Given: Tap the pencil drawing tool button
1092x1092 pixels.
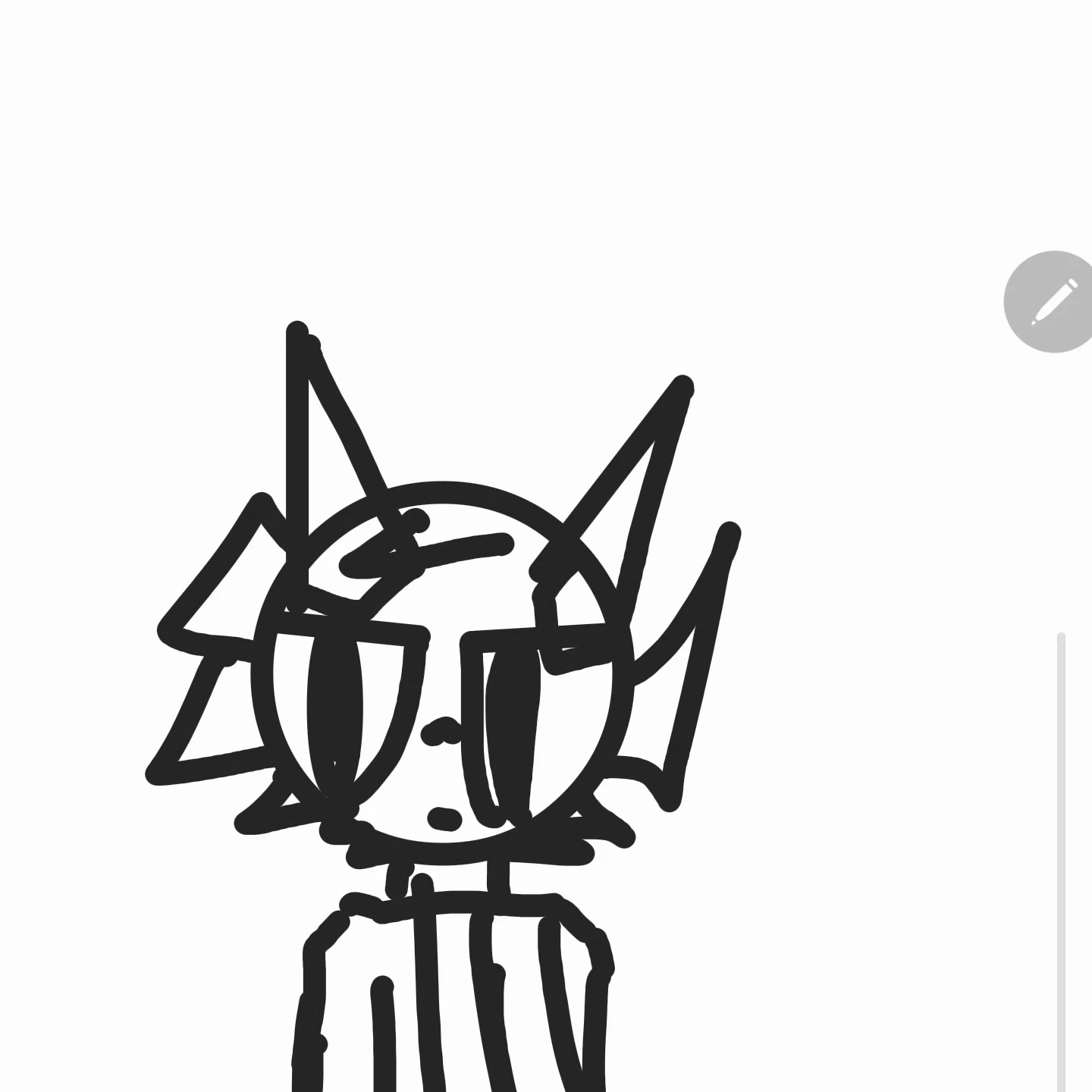Looking at the screenshot, I should [1053, 302].
